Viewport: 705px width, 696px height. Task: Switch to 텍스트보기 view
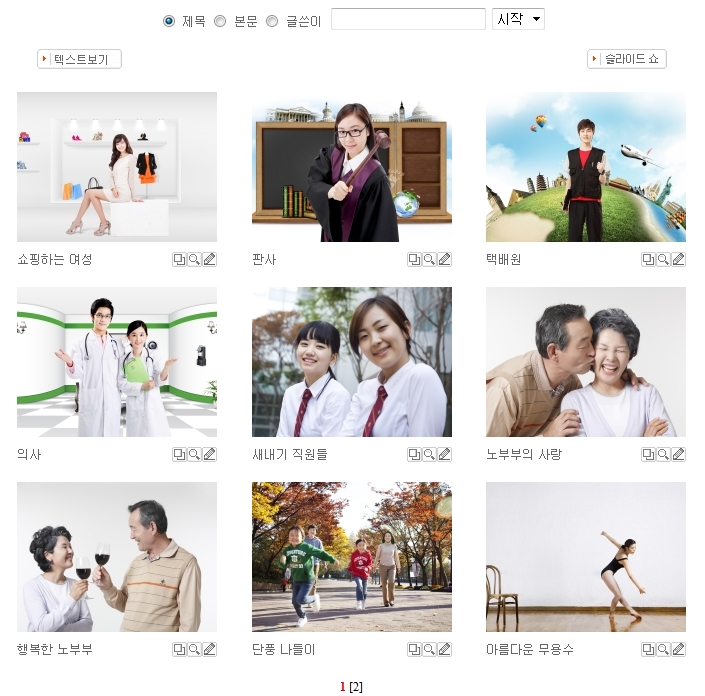(x=79, y=59)
